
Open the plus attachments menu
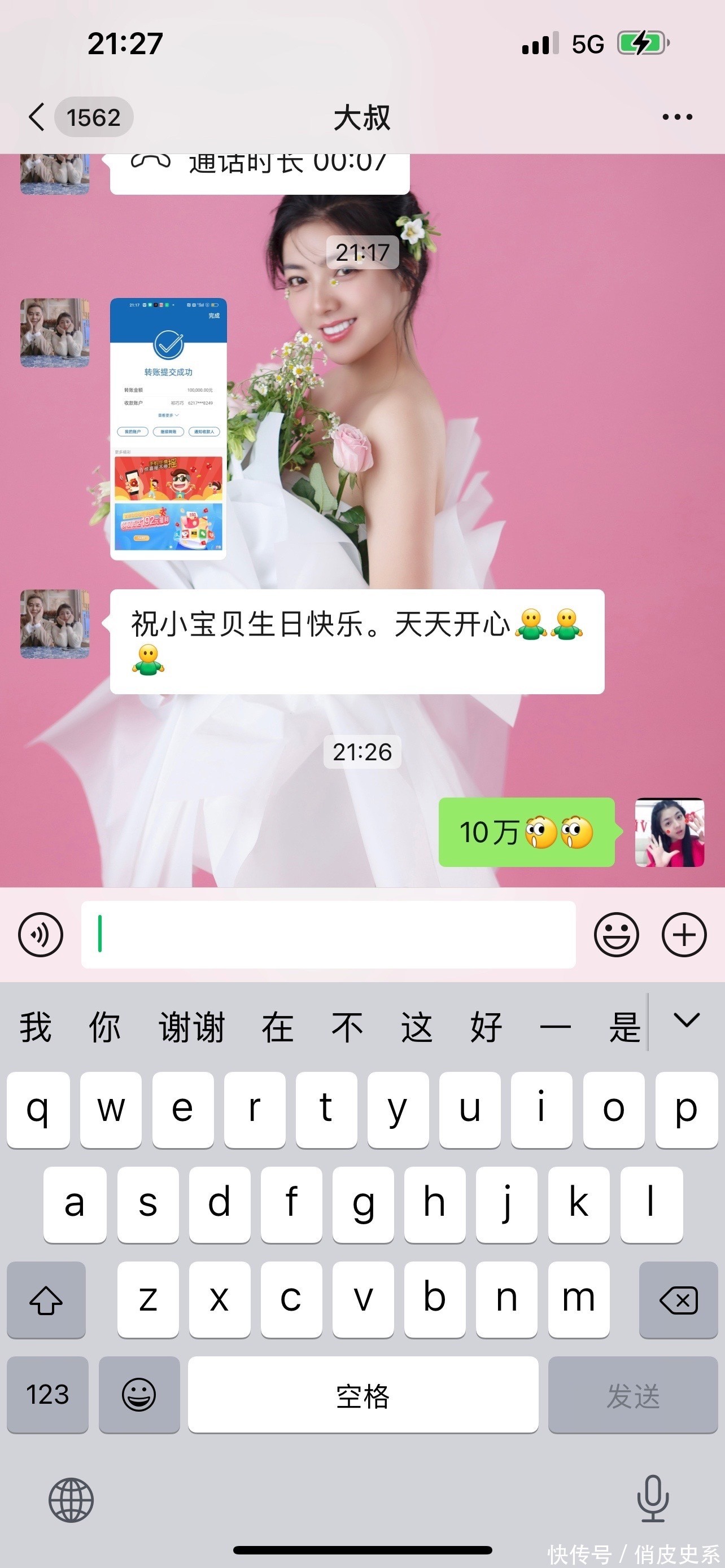pyautogui.click(x=684, y=934)
